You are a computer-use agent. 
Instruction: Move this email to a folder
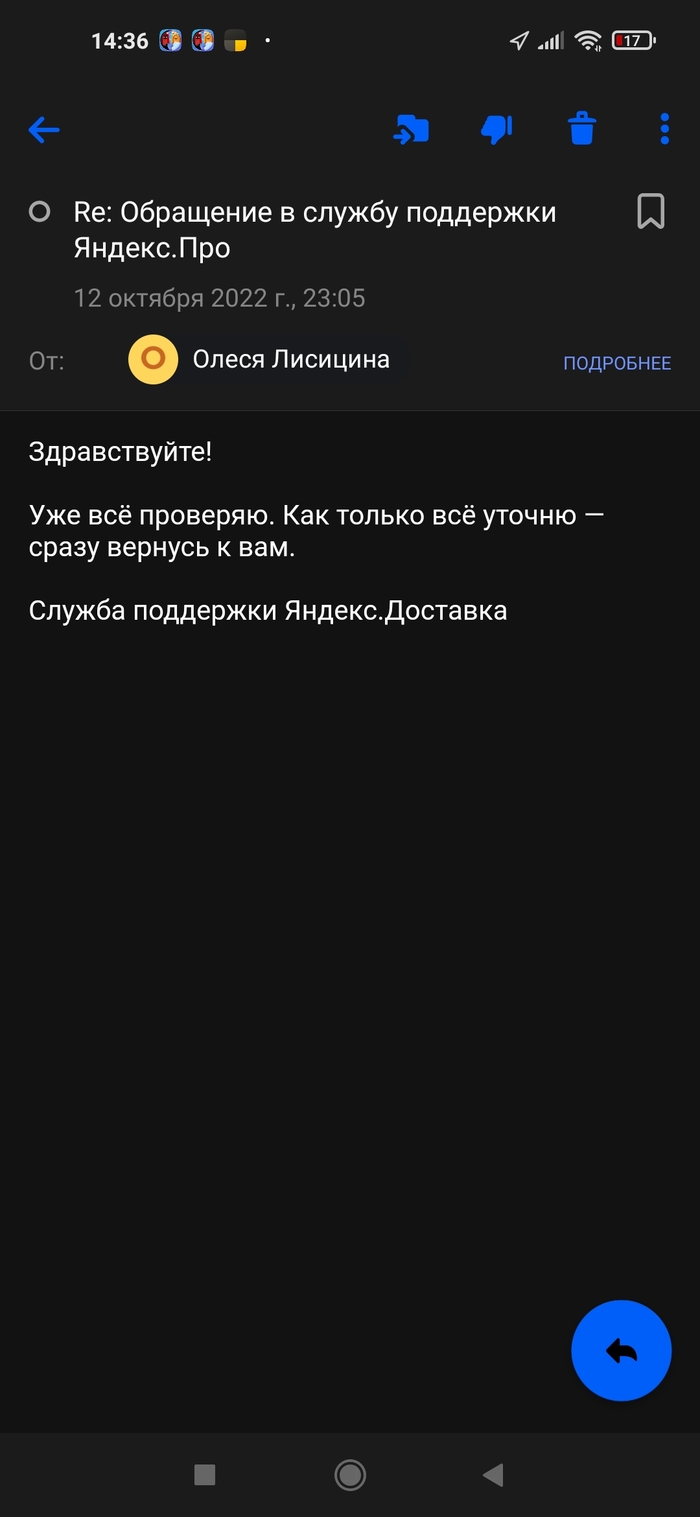point(411,129)
